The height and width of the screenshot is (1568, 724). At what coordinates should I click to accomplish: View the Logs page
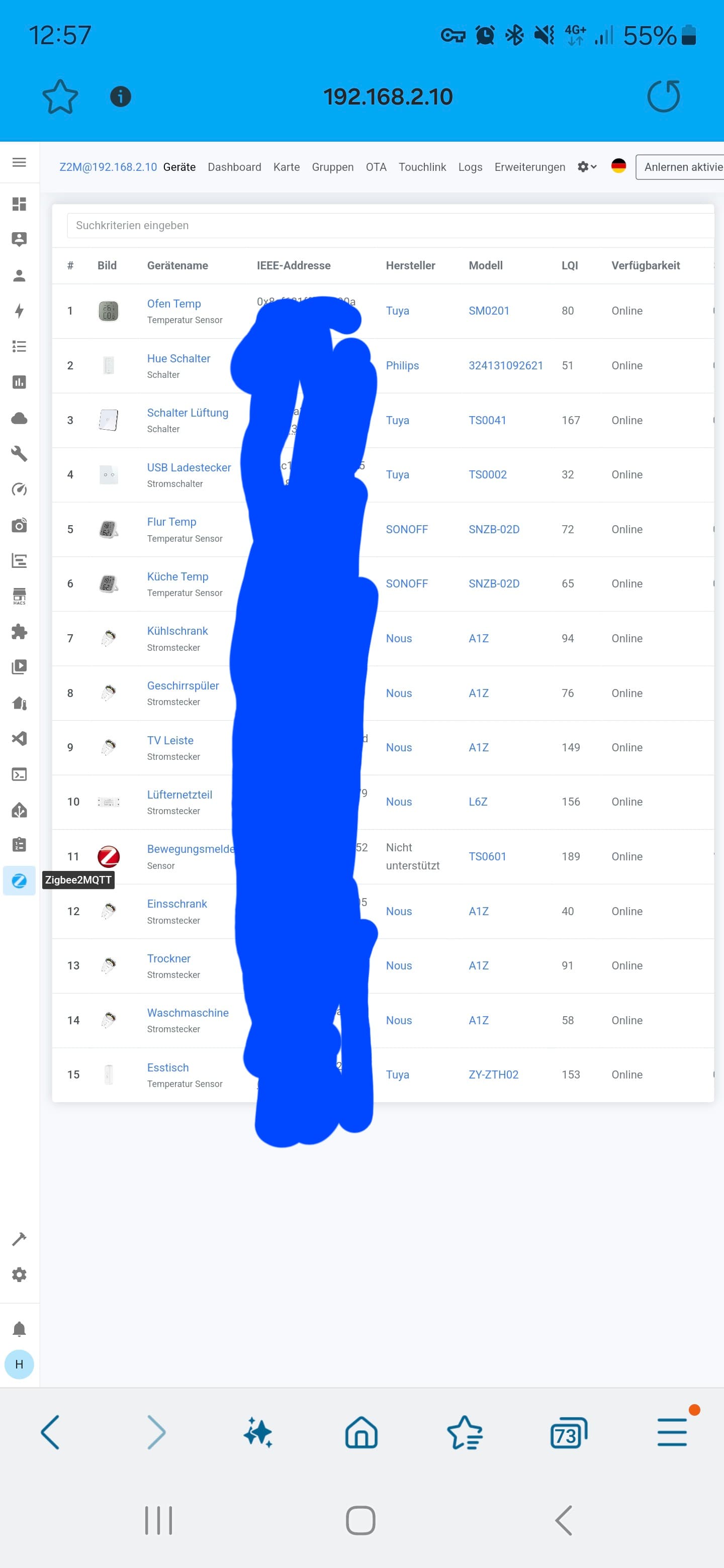[x=470, y=167]
